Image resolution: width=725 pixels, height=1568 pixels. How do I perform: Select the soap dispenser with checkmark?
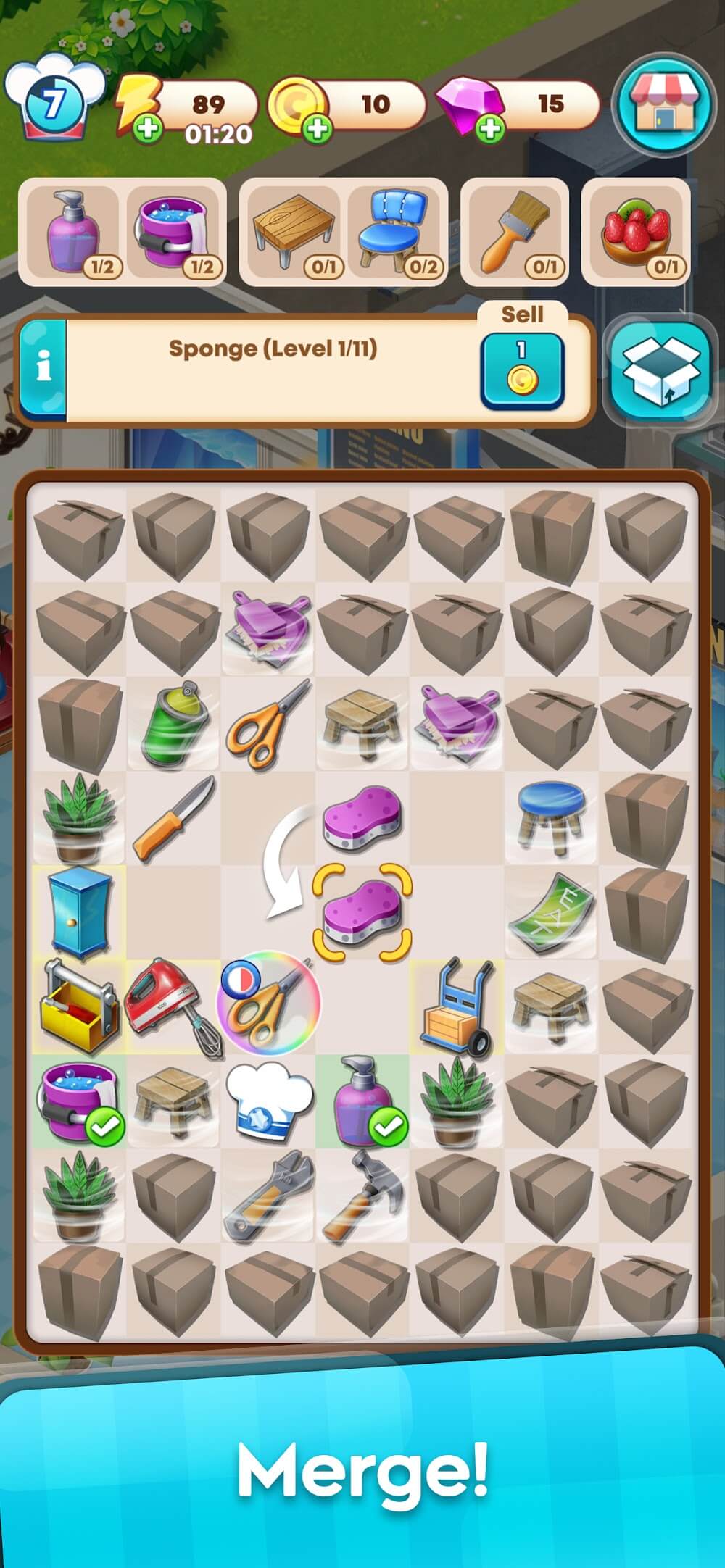pos(362,1100)
